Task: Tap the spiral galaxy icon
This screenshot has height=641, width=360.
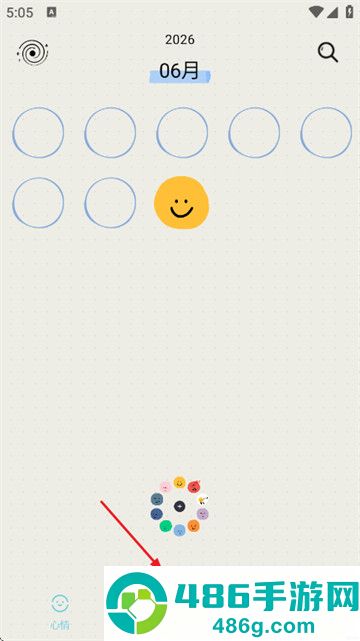Action: pos(32,53)
